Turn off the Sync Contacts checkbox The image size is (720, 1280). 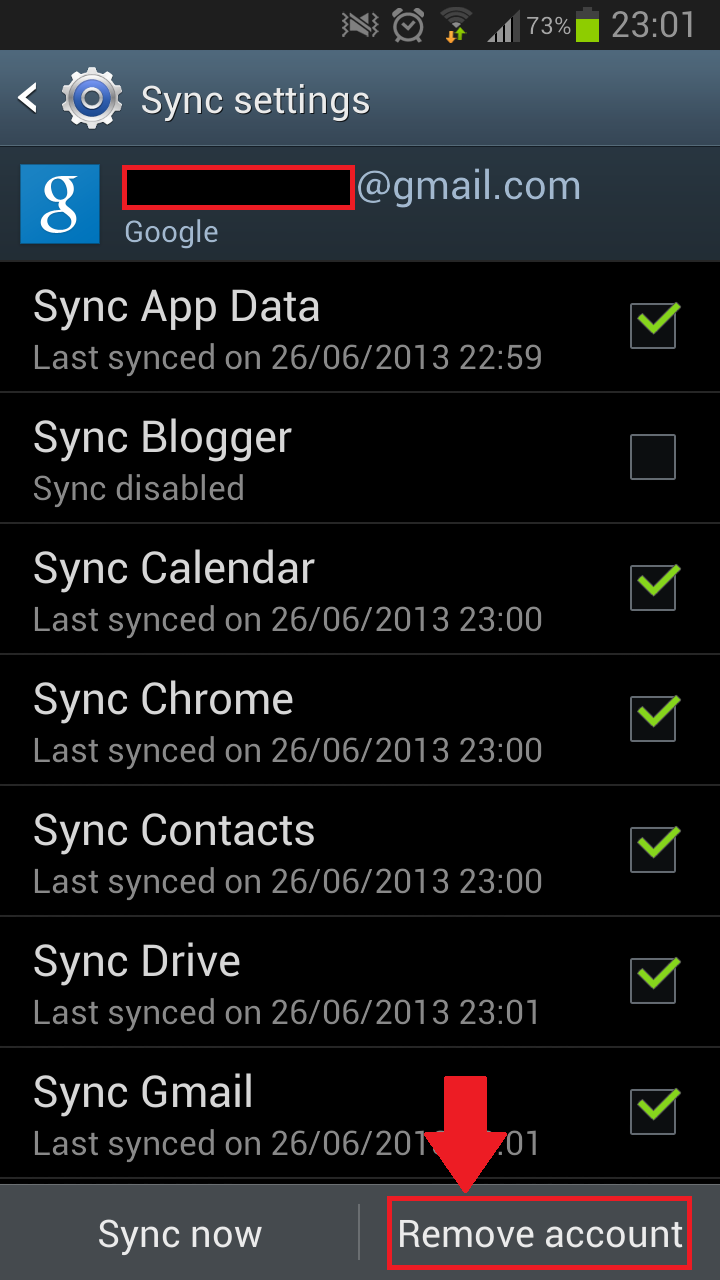pos(653,849)
